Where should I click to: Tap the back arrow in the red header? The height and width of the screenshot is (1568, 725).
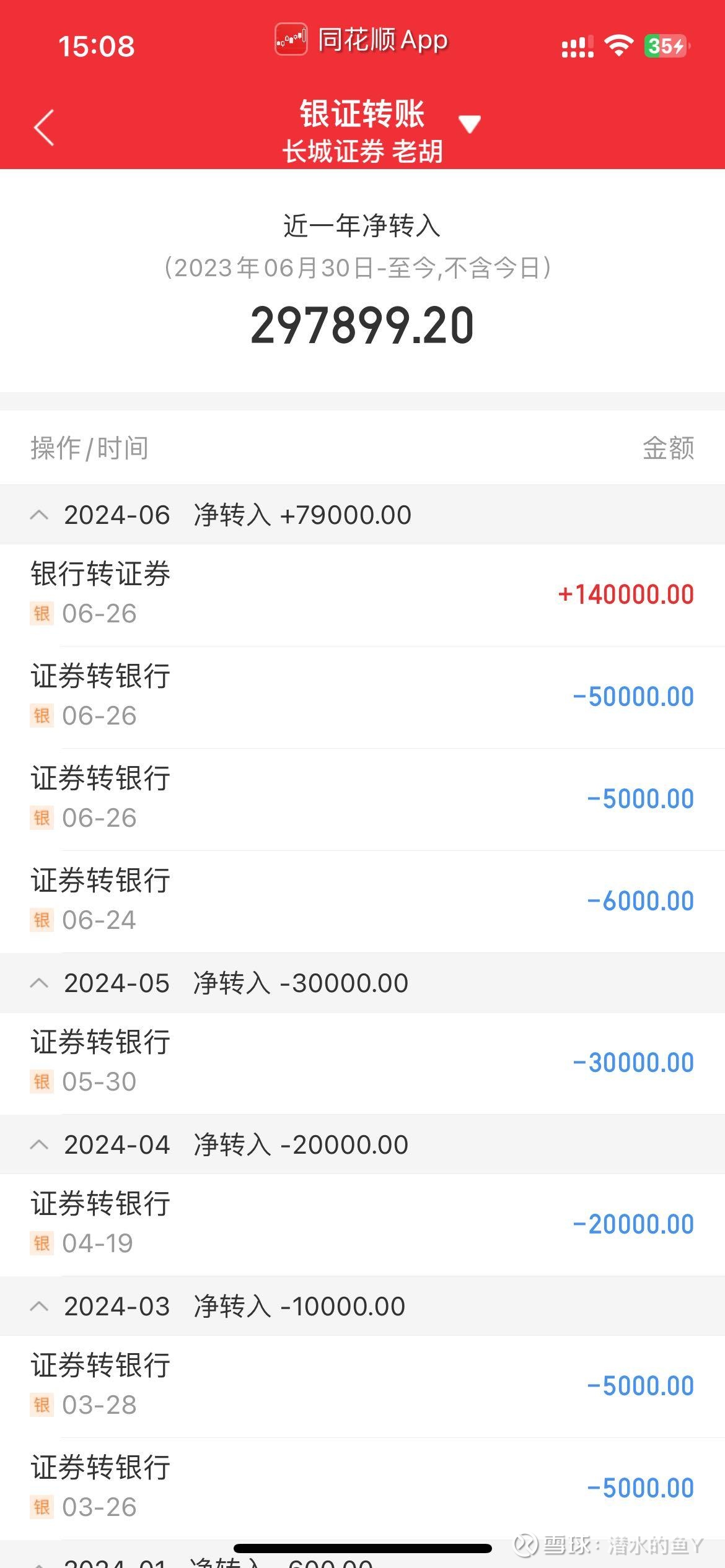[43, 127]
